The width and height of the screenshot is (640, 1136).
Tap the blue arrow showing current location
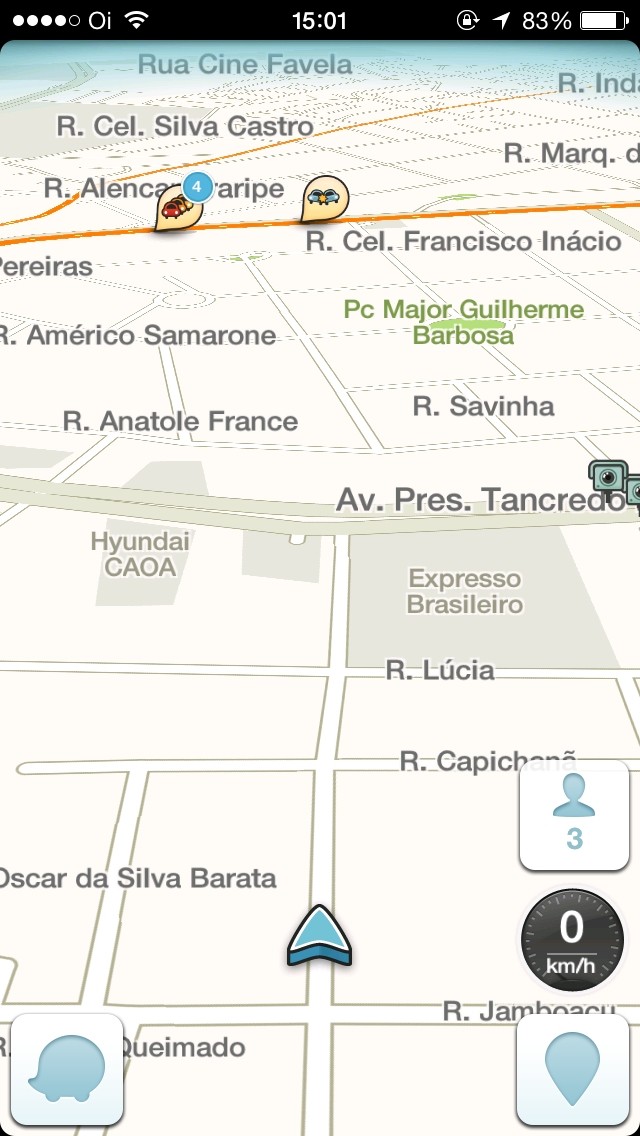319,936
